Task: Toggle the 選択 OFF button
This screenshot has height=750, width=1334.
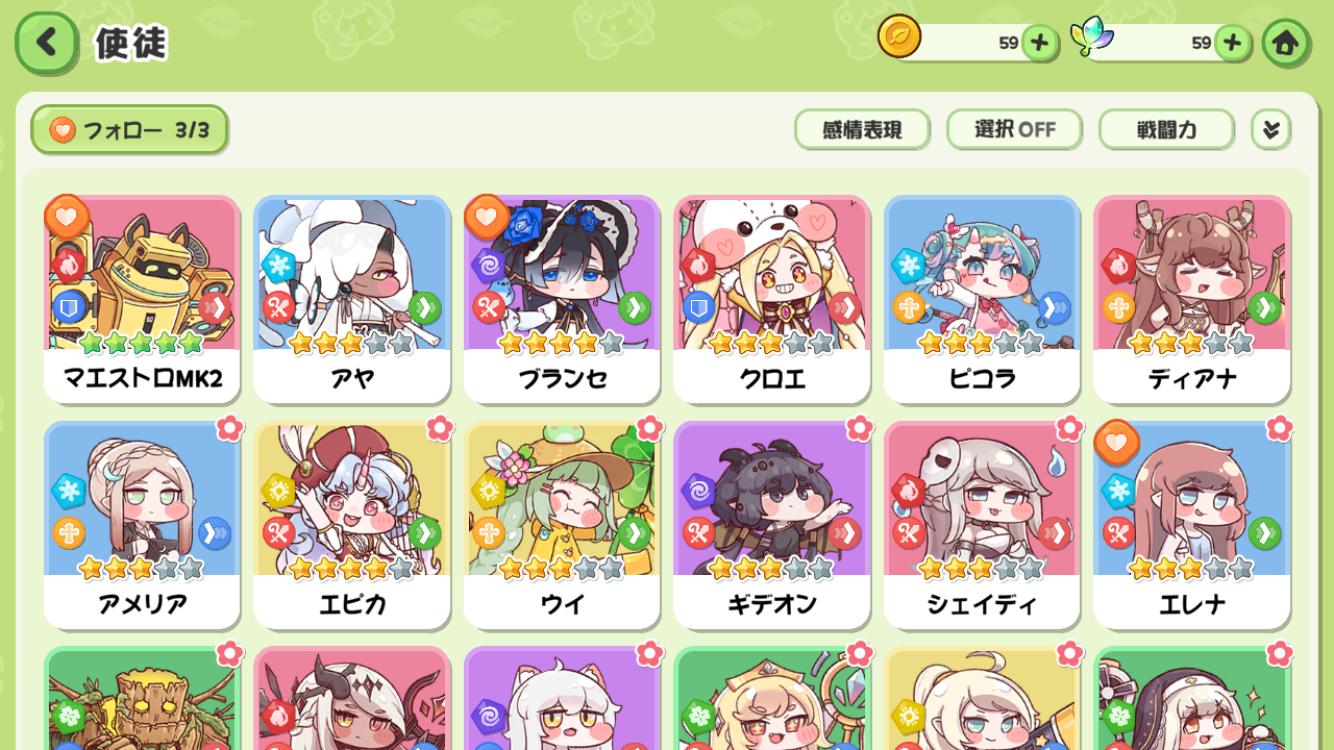Action: [x=1014, y=130]
